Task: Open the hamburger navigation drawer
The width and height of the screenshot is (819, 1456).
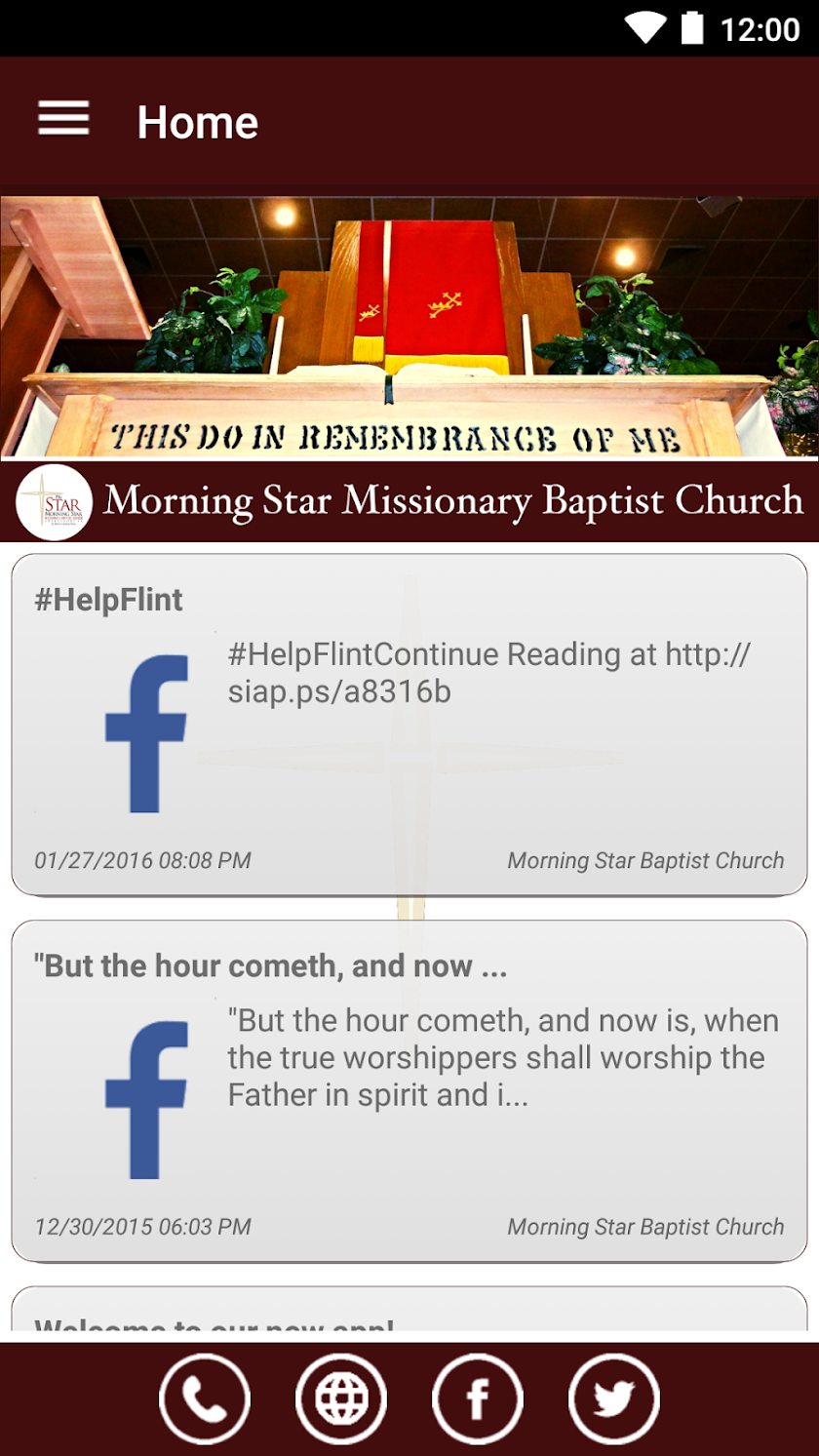Action: click(63, 119)
